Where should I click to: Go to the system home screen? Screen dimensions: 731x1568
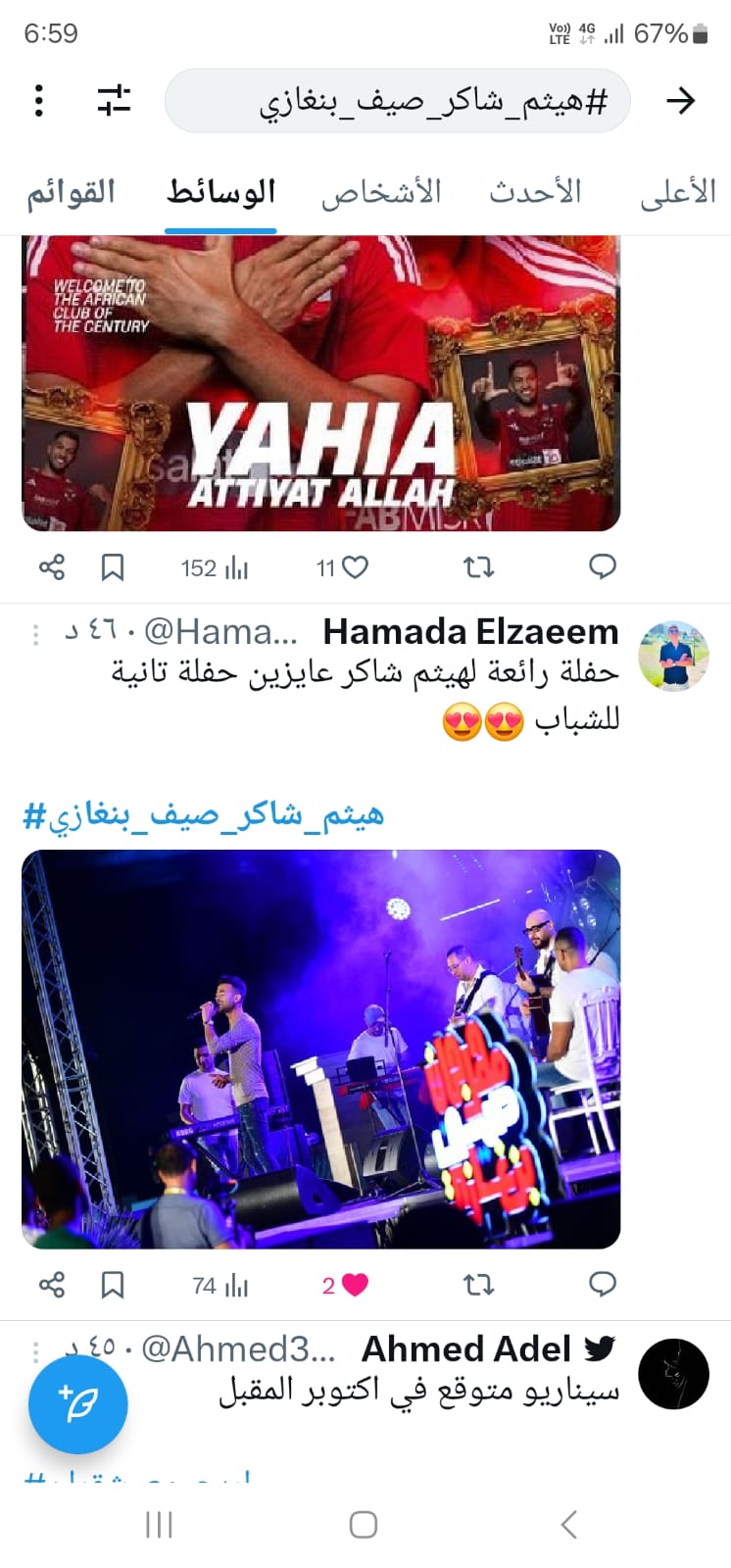tap(364, 1524)
